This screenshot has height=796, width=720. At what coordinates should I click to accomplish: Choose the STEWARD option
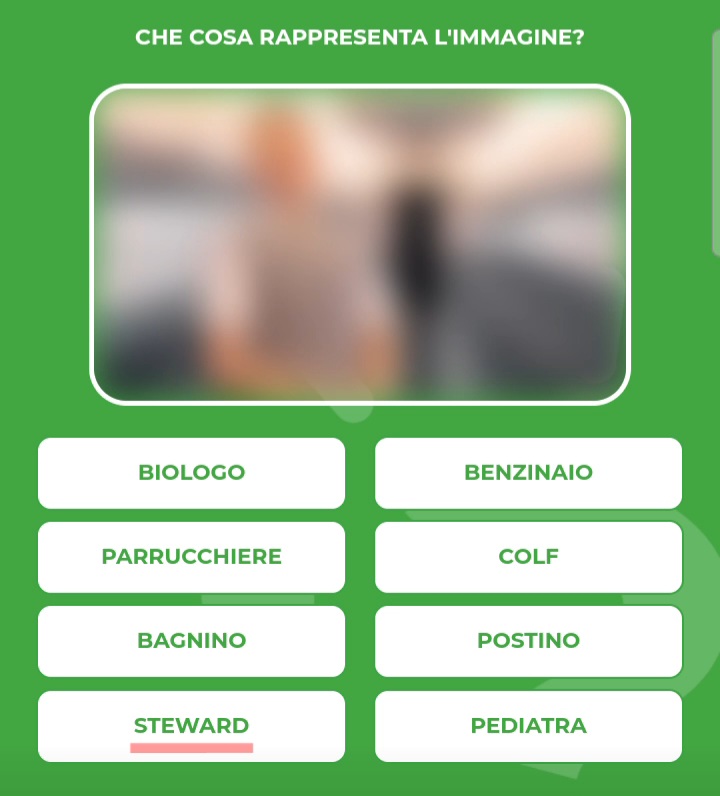[x=191, y=726]
